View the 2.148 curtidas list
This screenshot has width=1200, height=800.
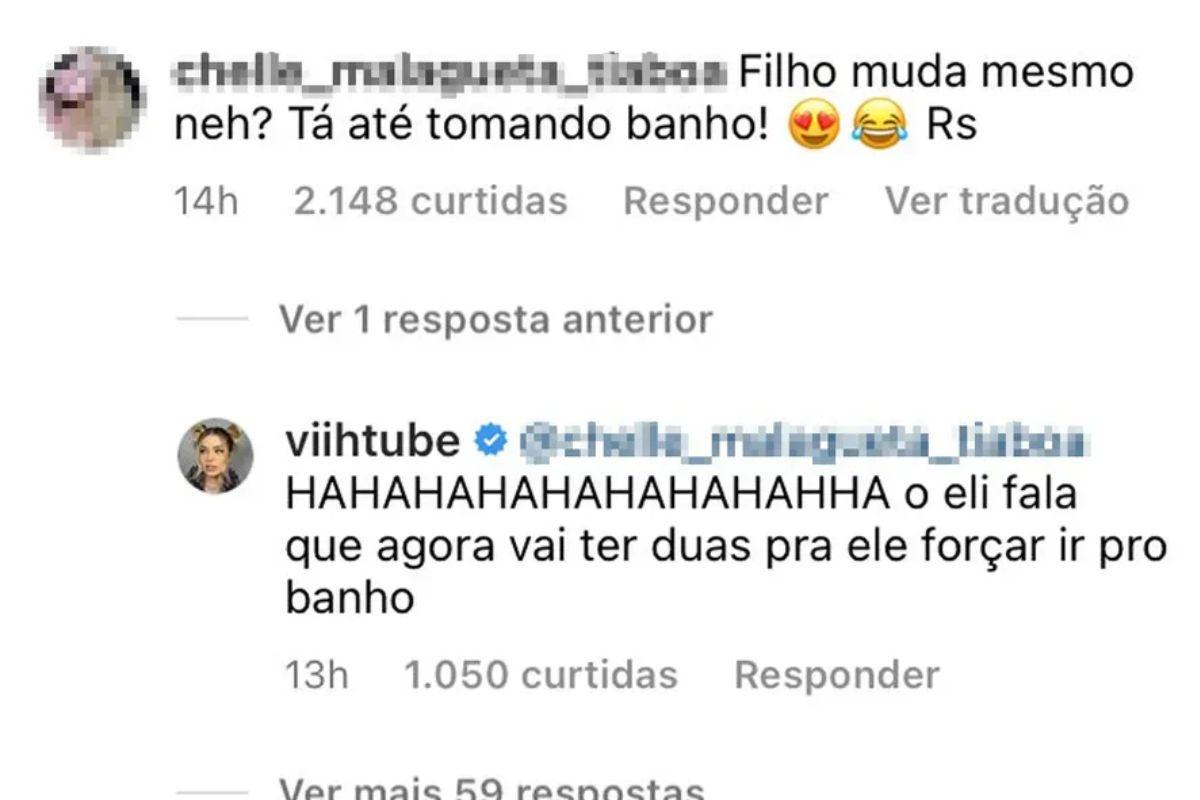(430, 201)
